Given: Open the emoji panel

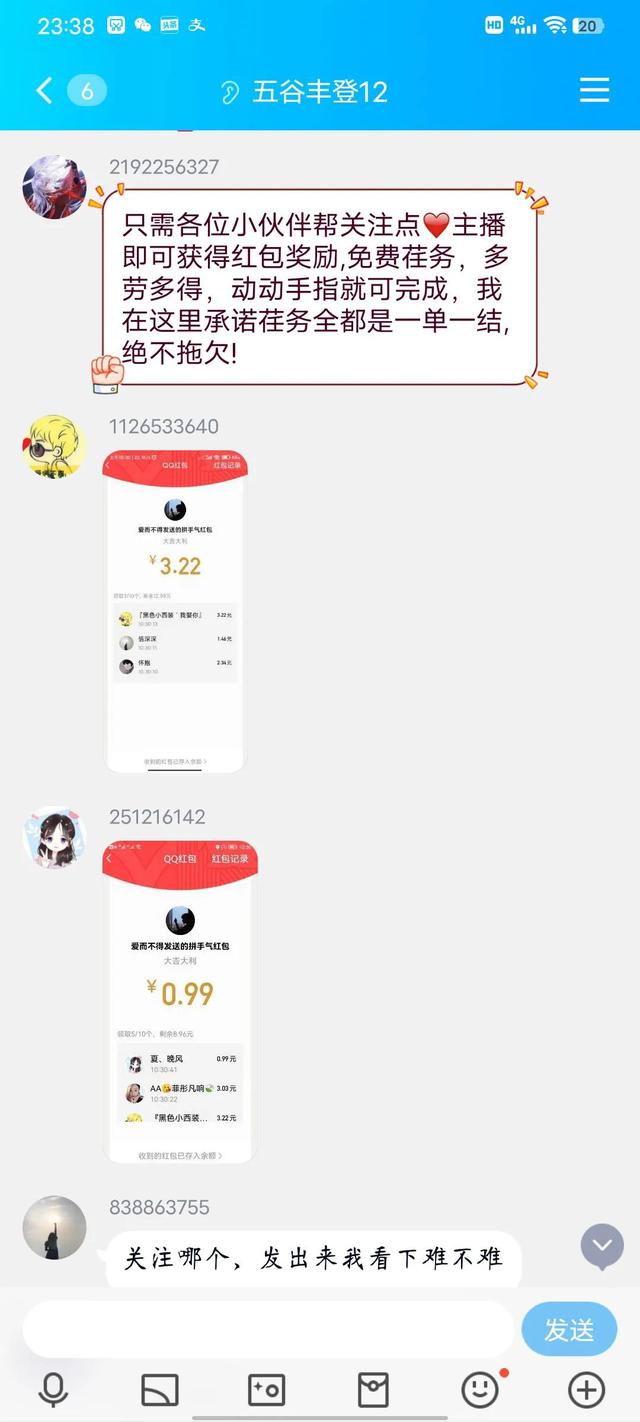Looking at the screenshot, I should [480, 1389].
